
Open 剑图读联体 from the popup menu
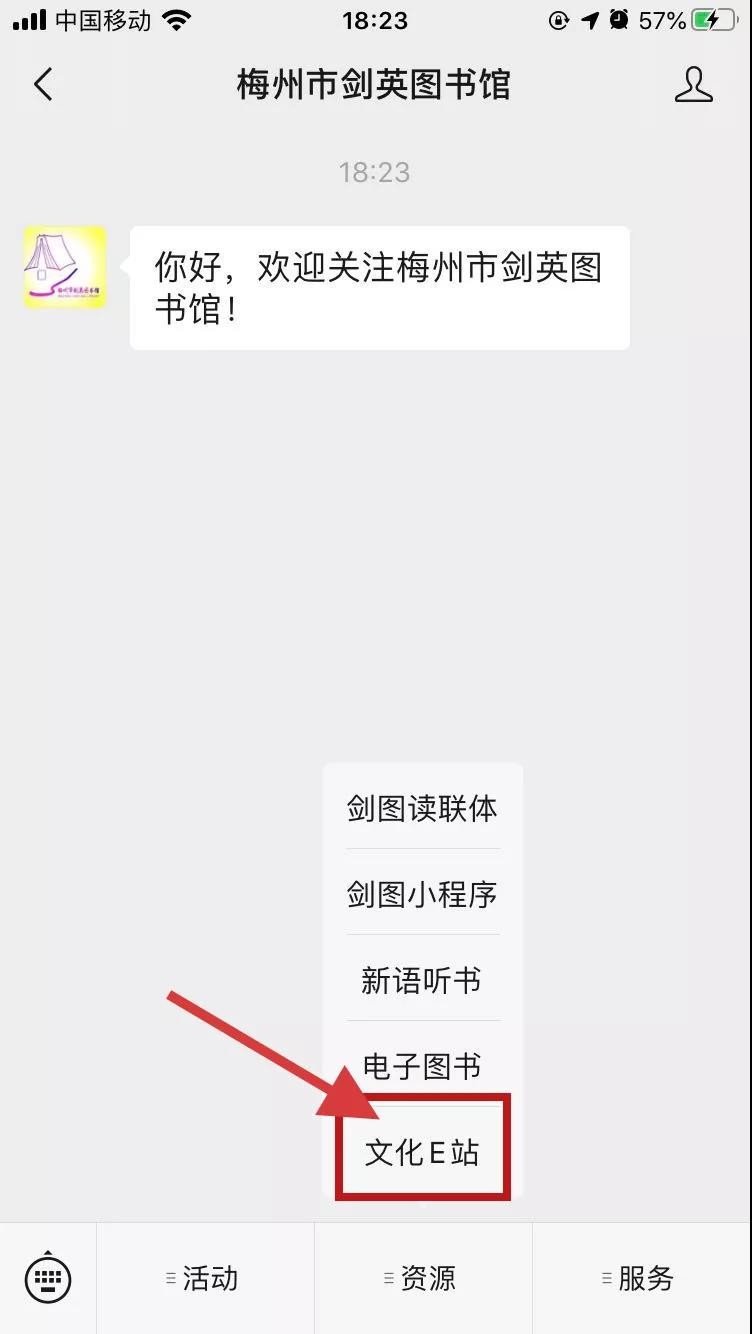coord(422,808)
